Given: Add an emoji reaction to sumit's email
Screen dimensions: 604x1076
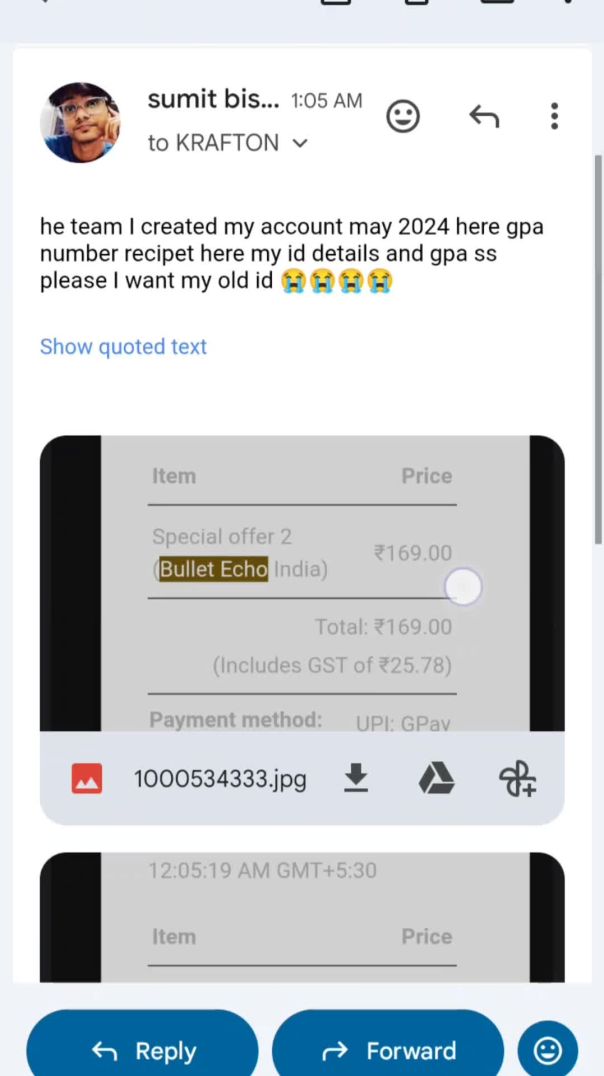Looking at the screenshot, I should 403,117.
